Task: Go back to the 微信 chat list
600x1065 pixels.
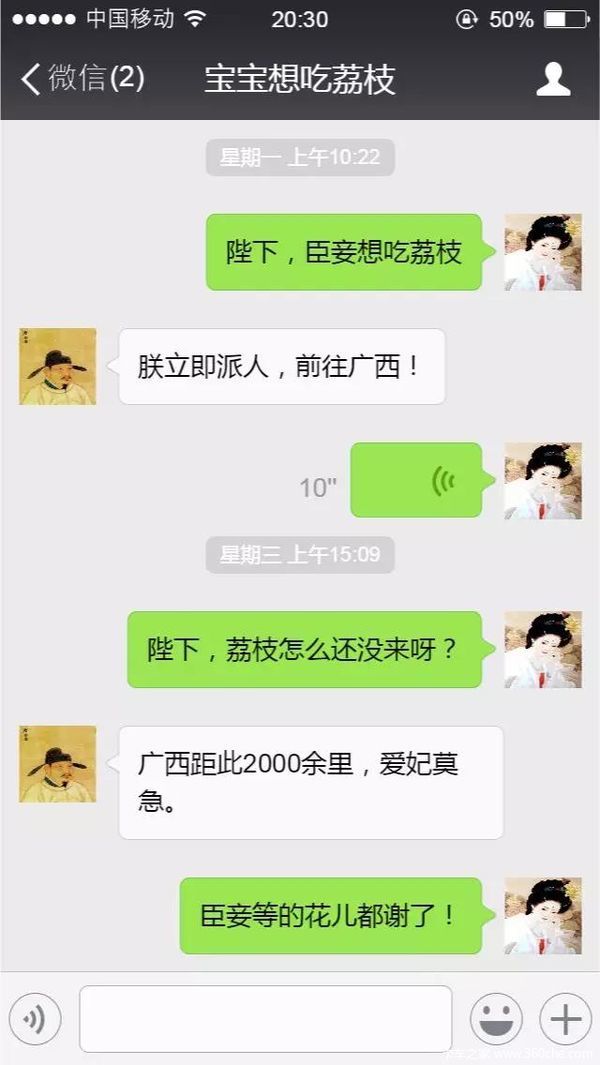Action: coord(80,78)
